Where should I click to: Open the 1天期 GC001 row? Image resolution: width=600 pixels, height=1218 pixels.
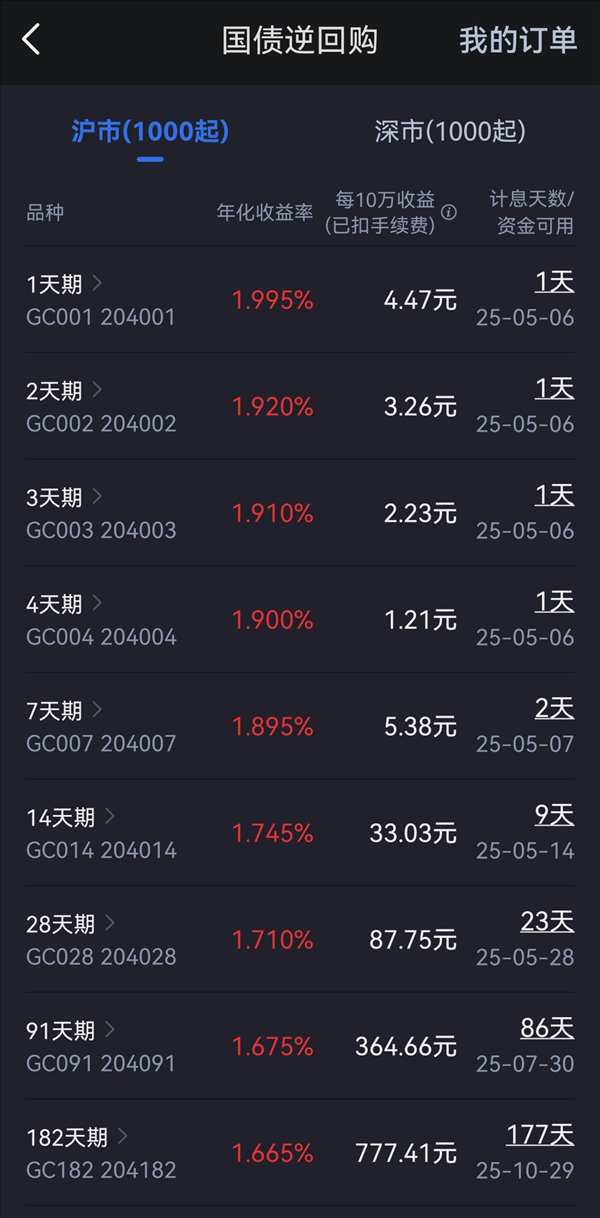[x=300, y=300]
